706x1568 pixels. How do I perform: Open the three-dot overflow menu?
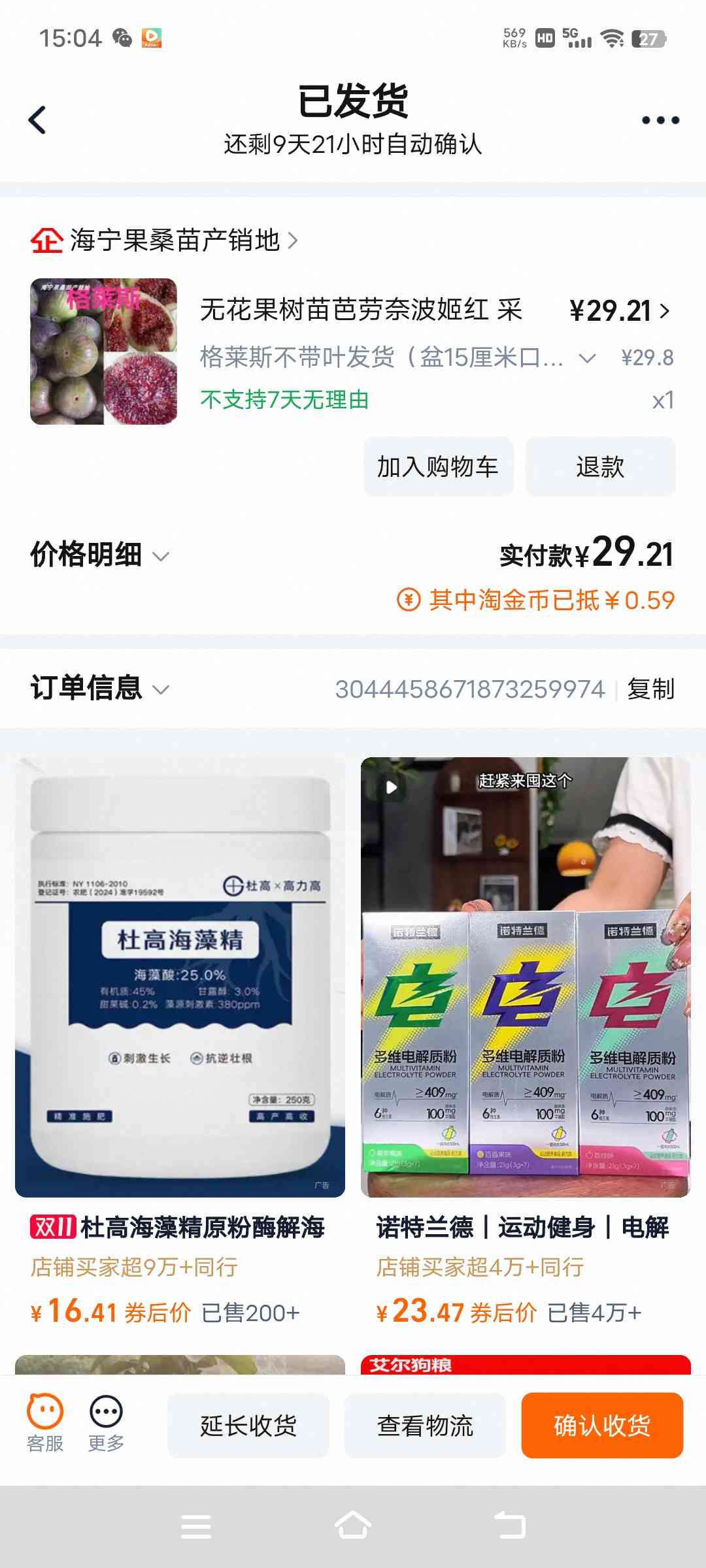(x=660, y=120)
